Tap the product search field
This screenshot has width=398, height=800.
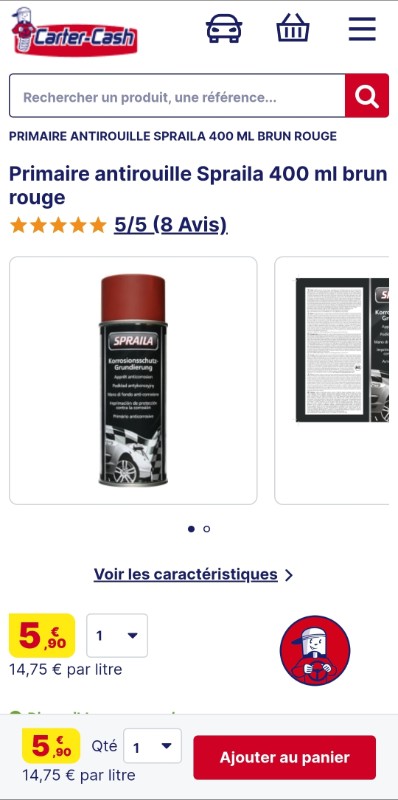(x=177, y=96)
